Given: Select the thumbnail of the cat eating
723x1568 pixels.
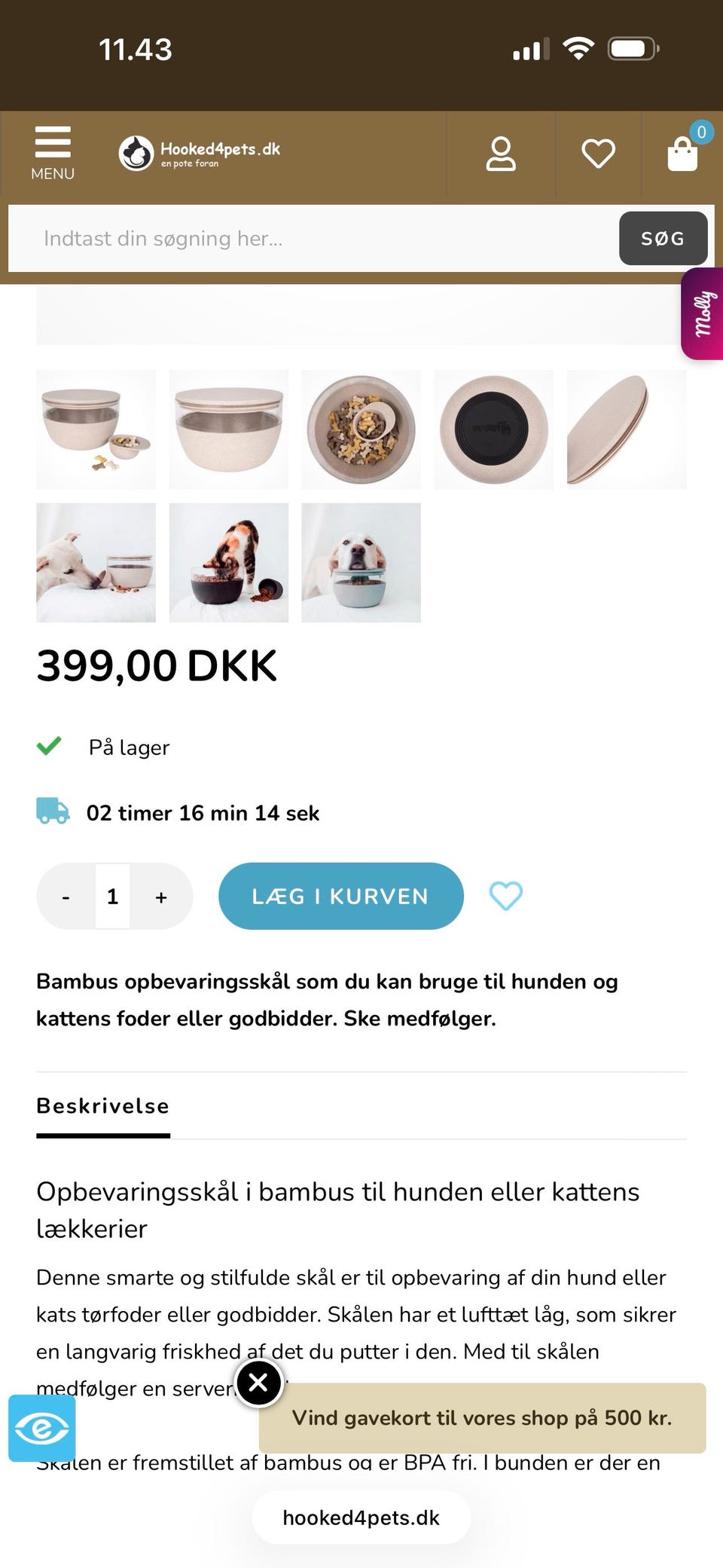Looking at the screenshot, I should [x=228, y=563].
